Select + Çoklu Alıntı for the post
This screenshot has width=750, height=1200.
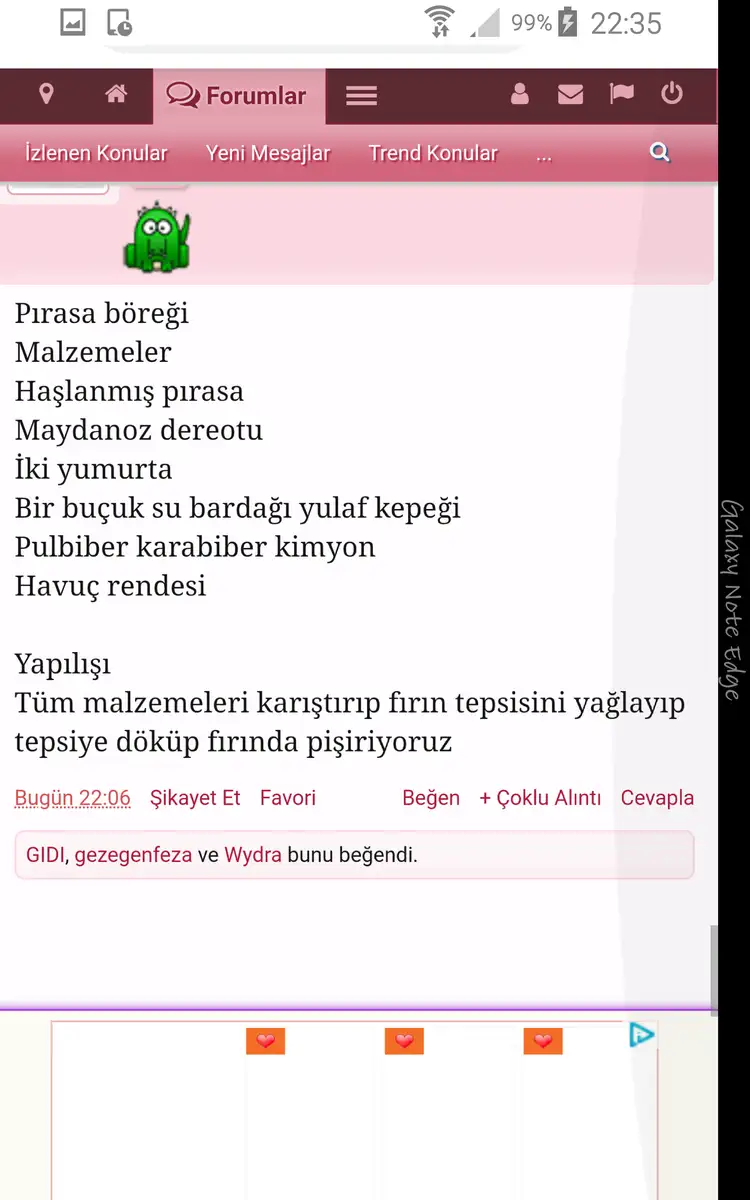tap(540, 798)
